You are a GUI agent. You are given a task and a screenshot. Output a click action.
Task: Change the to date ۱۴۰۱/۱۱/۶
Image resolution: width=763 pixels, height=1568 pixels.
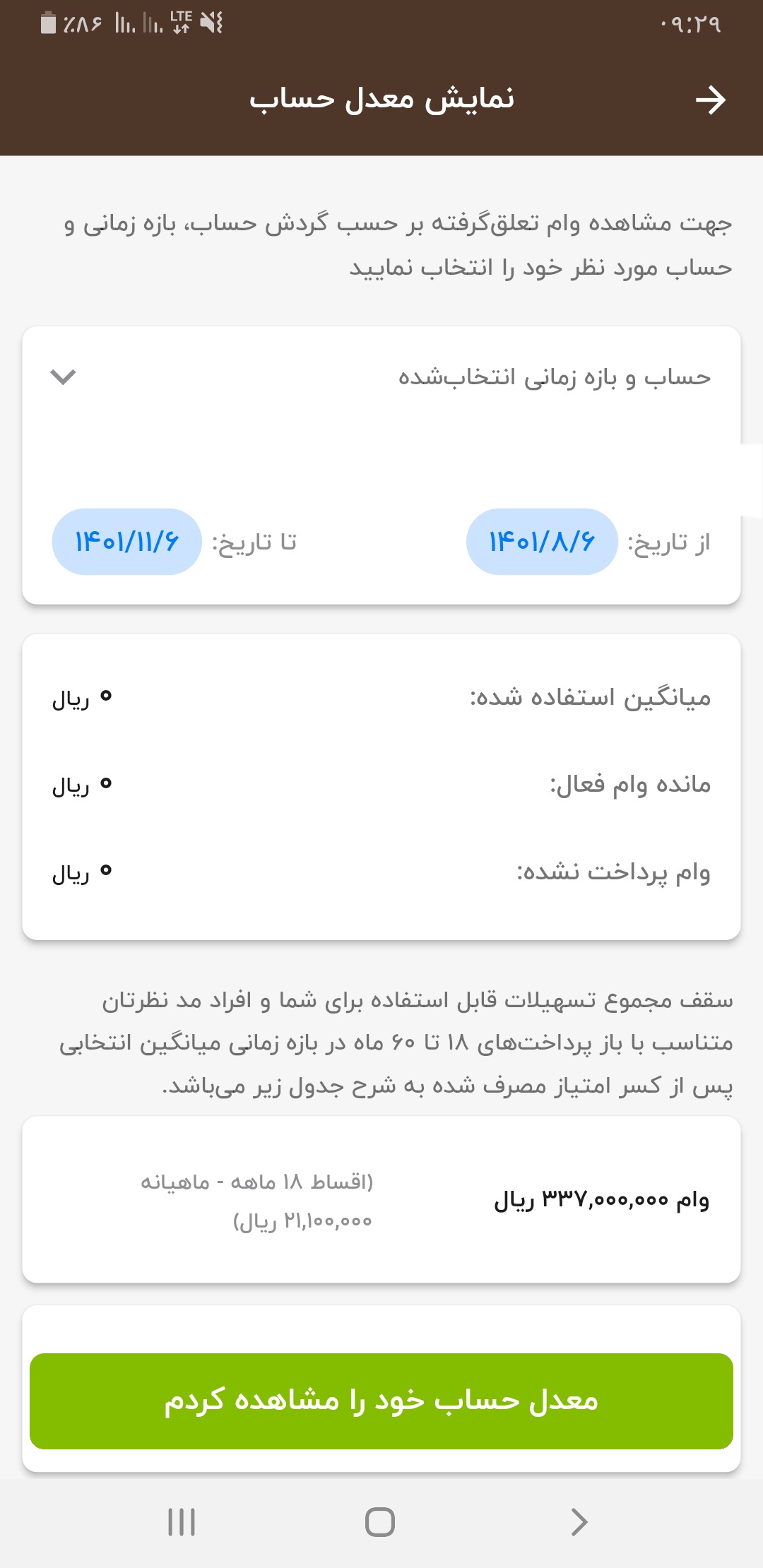[127, 542]
